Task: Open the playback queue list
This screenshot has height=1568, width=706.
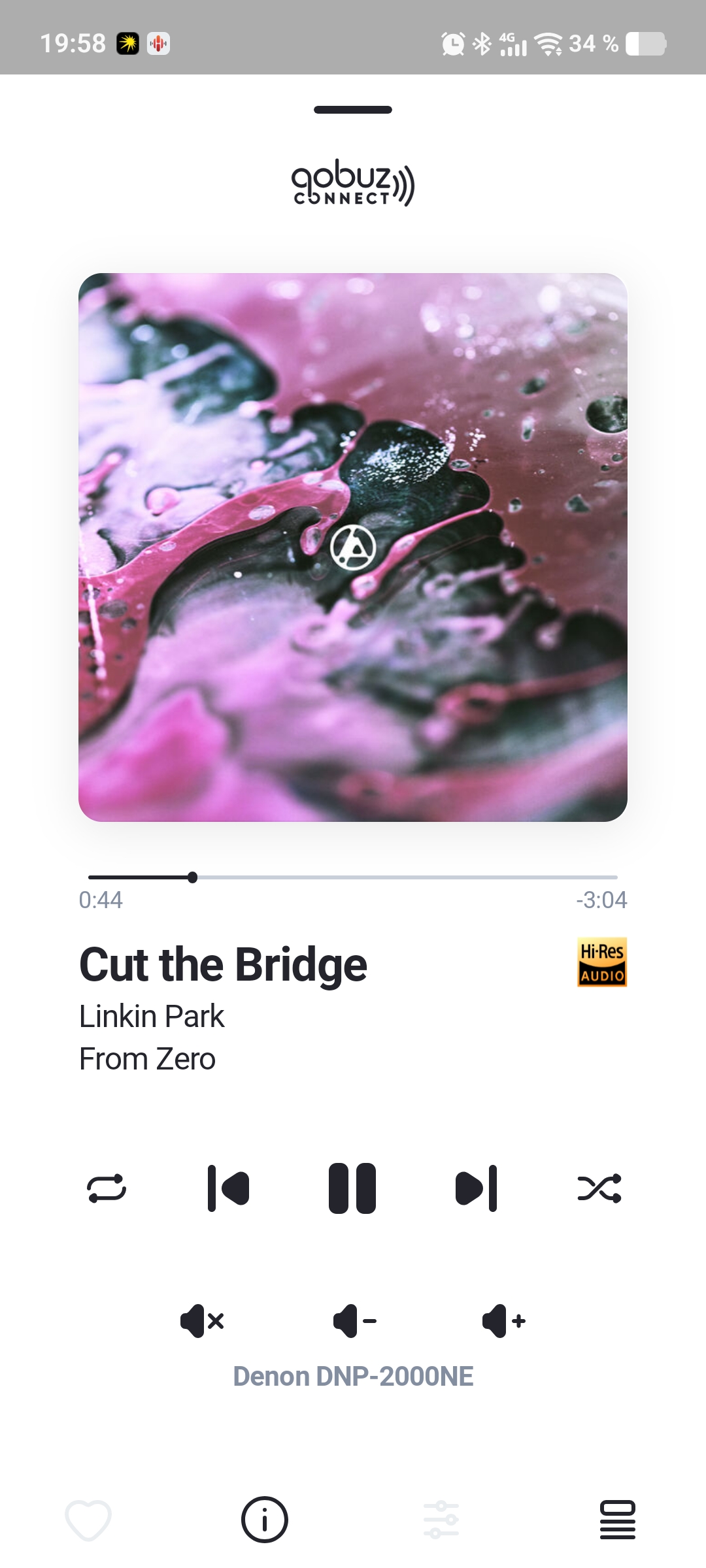Action: pos(618,1520)
